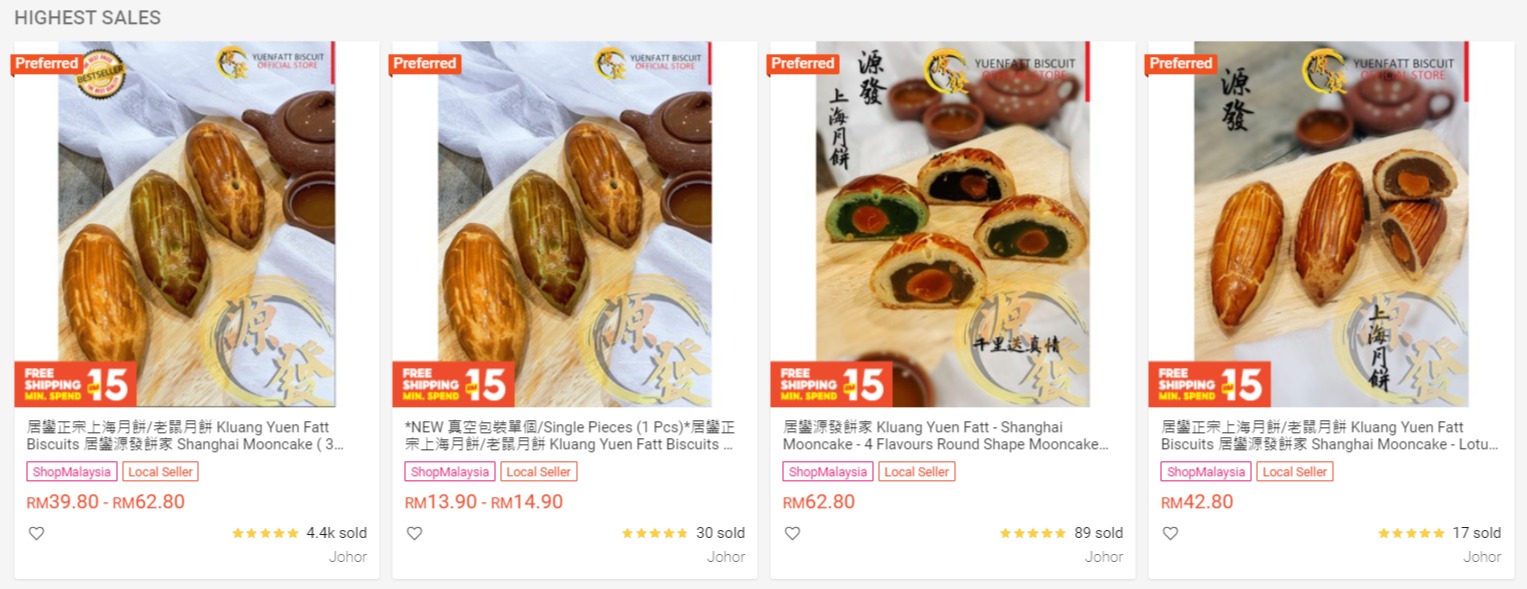Like the product with 89 sold

[792, 533]
